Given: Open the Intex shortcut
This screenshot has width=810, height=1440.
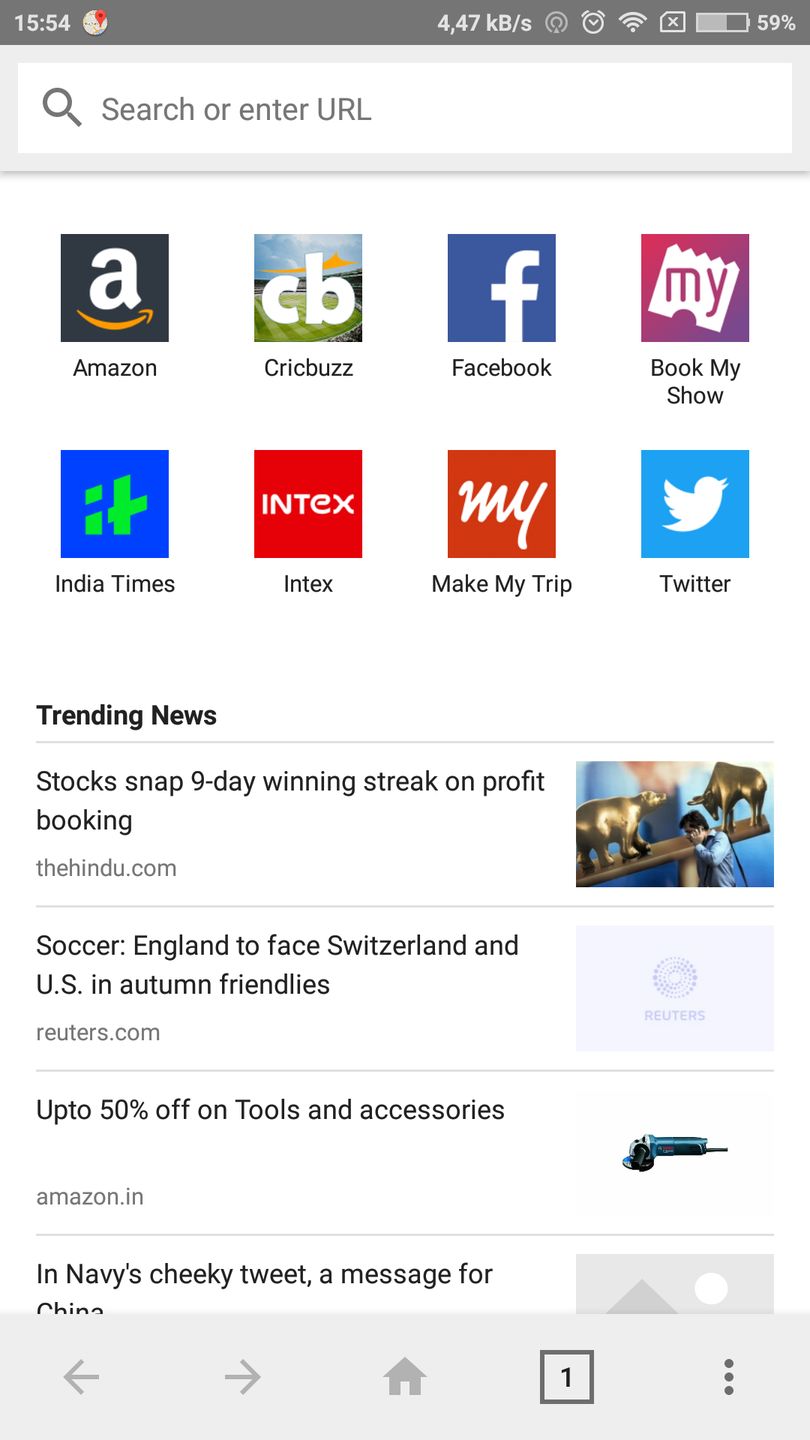Looking at the screenshot, I should (x=308, y=504).
